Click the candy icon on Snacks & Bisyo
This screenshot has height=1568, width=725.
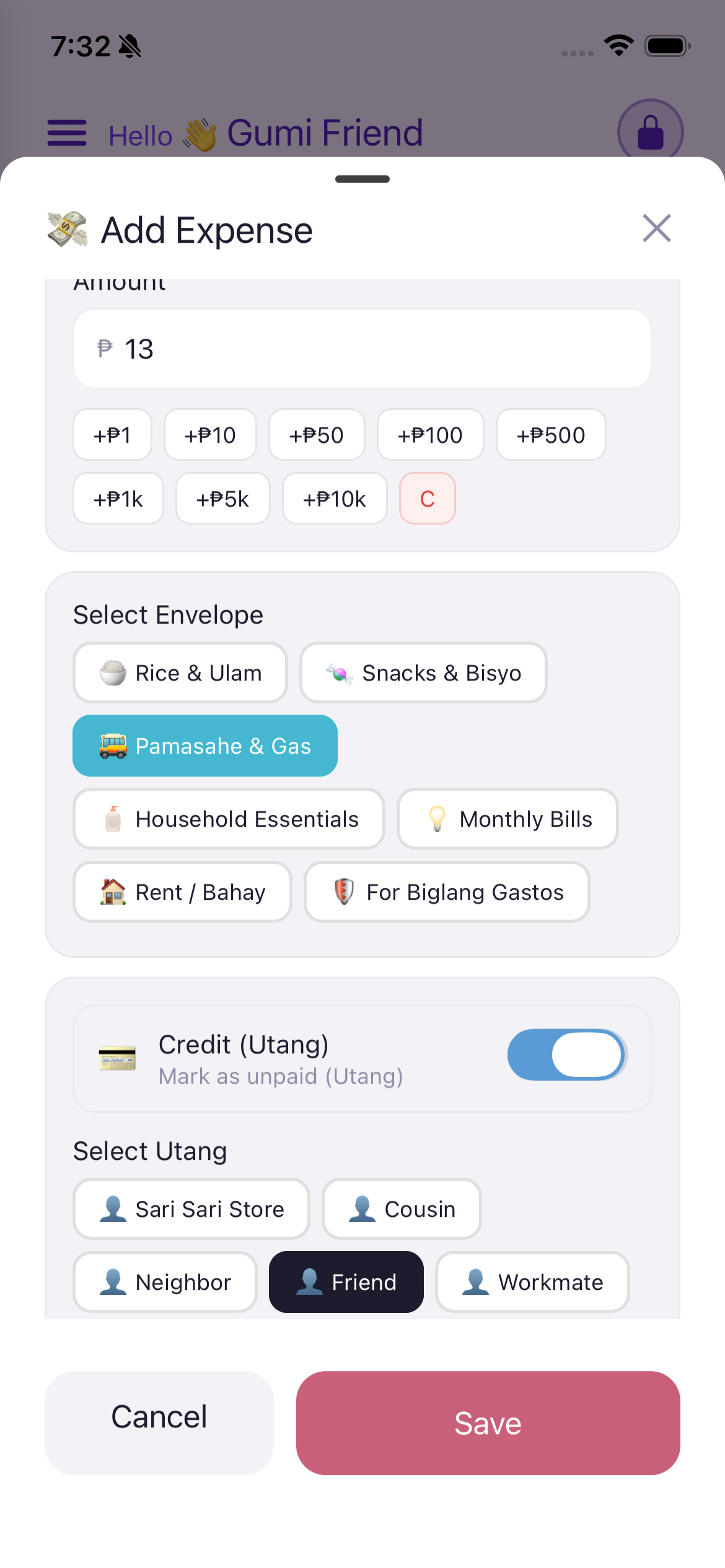tap(339, 673)
